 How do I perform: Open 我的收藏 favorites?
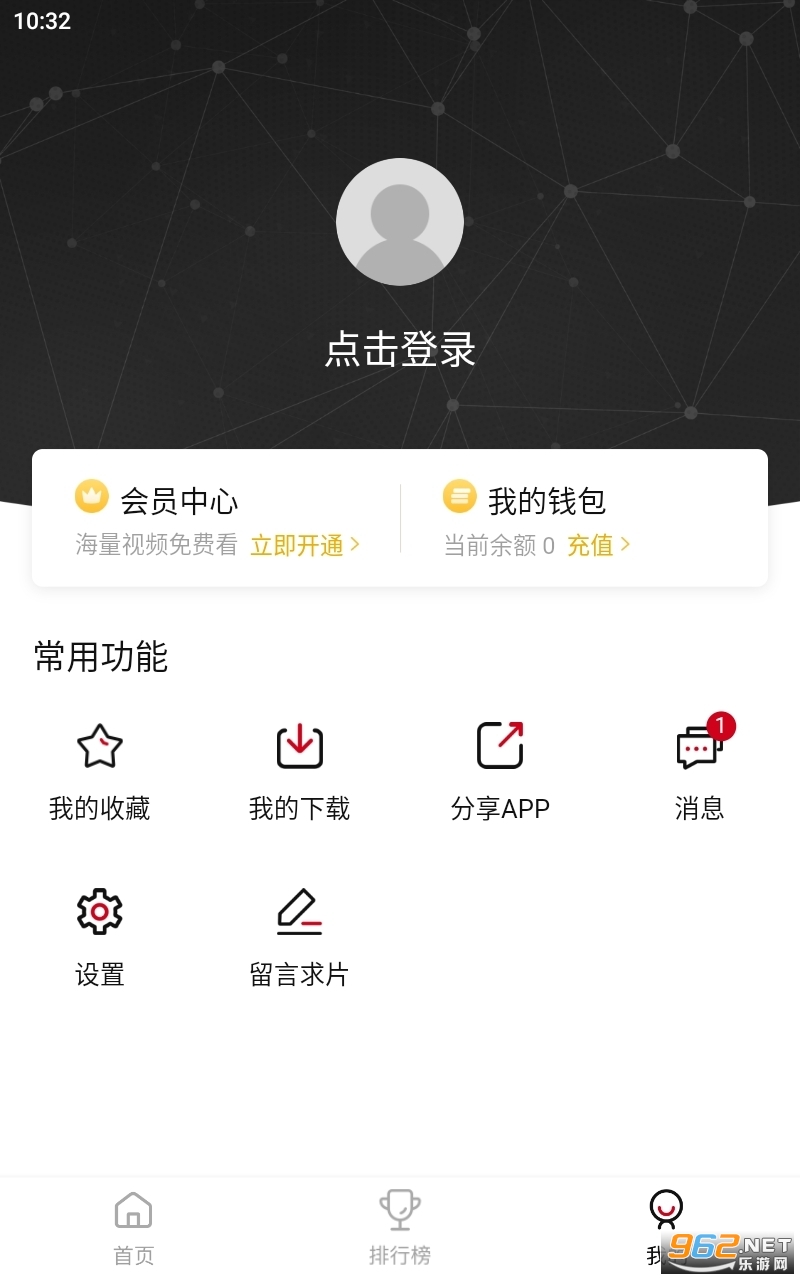pyautogui.click(x=100, y=770)
